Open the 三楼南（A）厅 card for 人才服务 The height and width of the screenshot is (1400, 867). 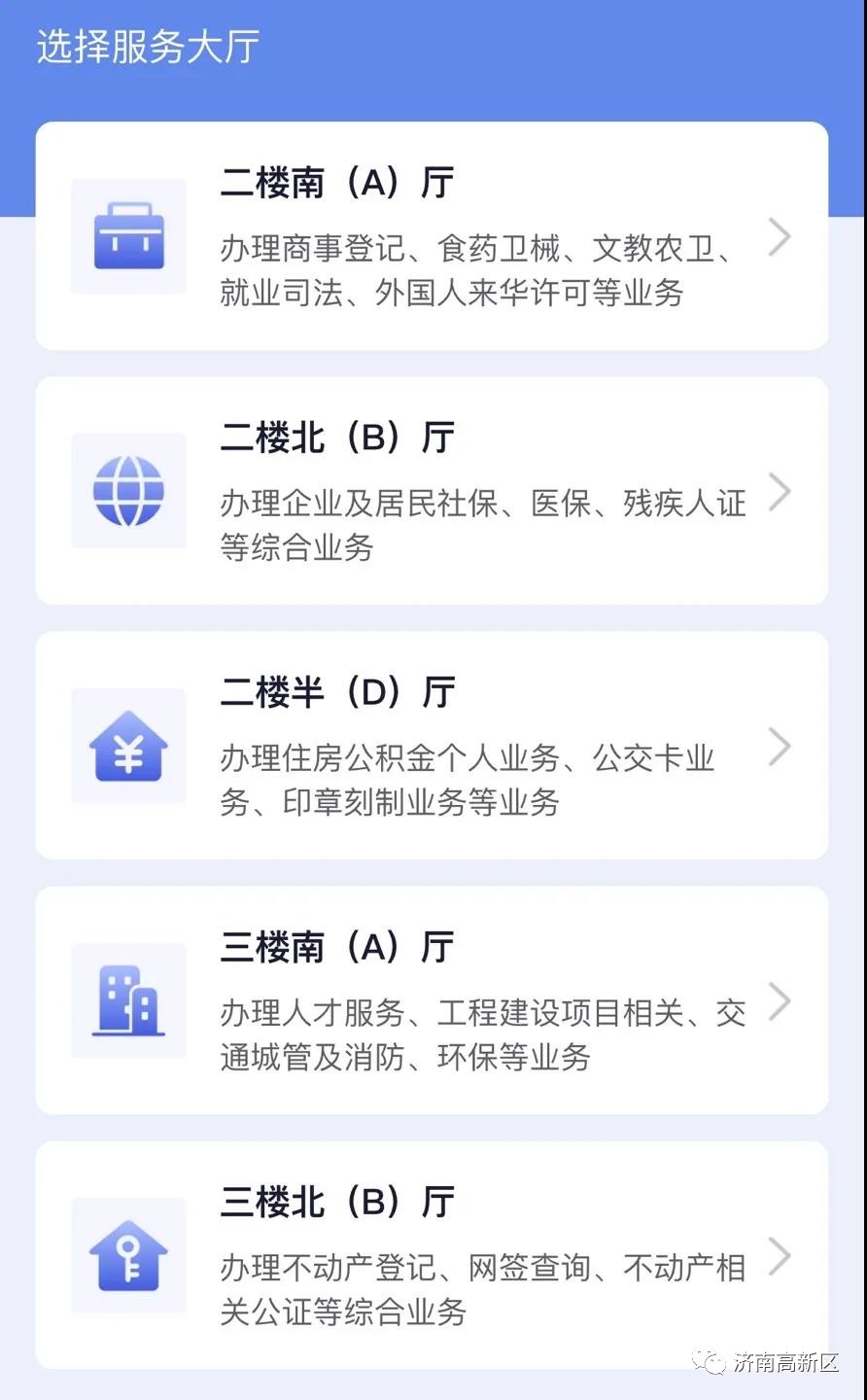pyautogui.click(x=432, y=1000)
